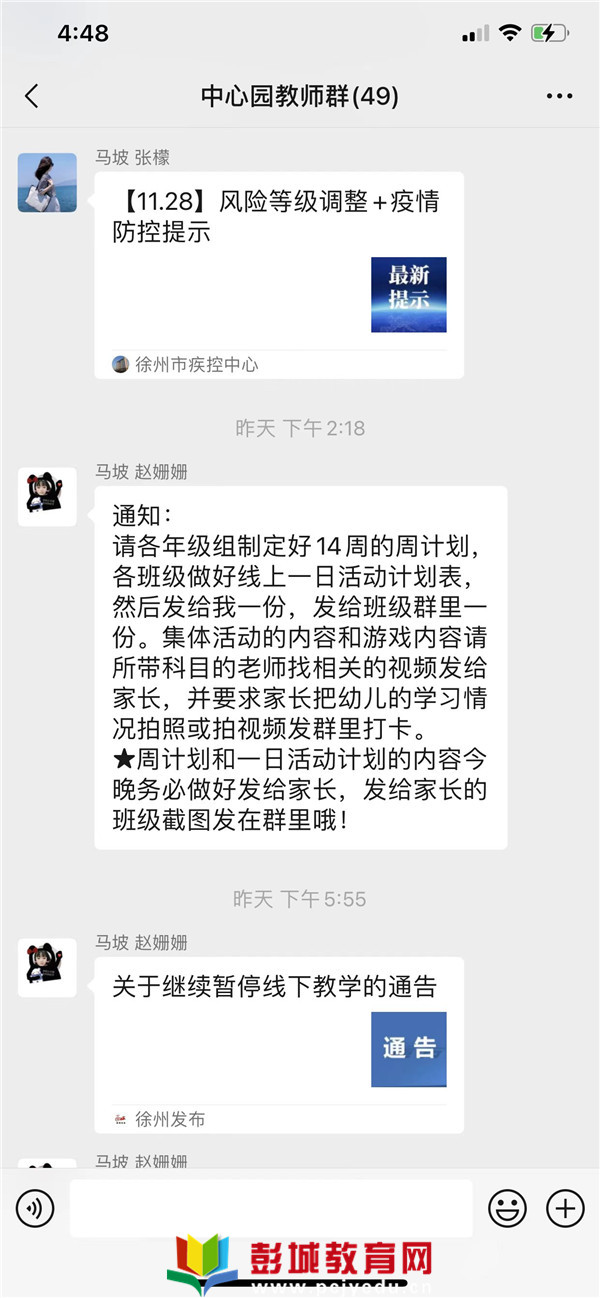Open the emoji picker
Image resolution: width=600 pixels, height=1298 pixels.
point(507,1208)
